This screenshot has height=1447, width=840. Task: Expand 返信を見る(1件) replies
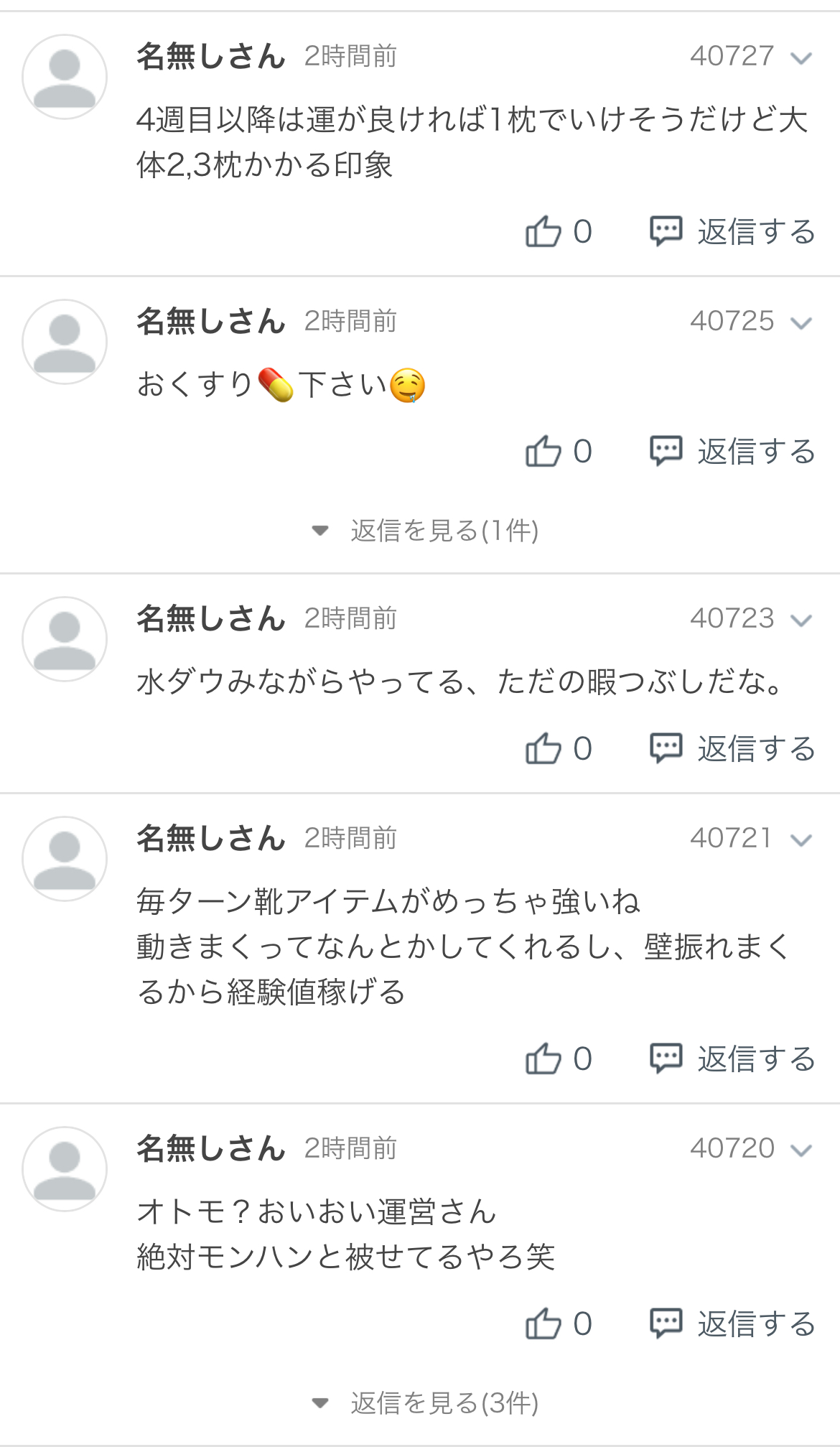[426, 531]
